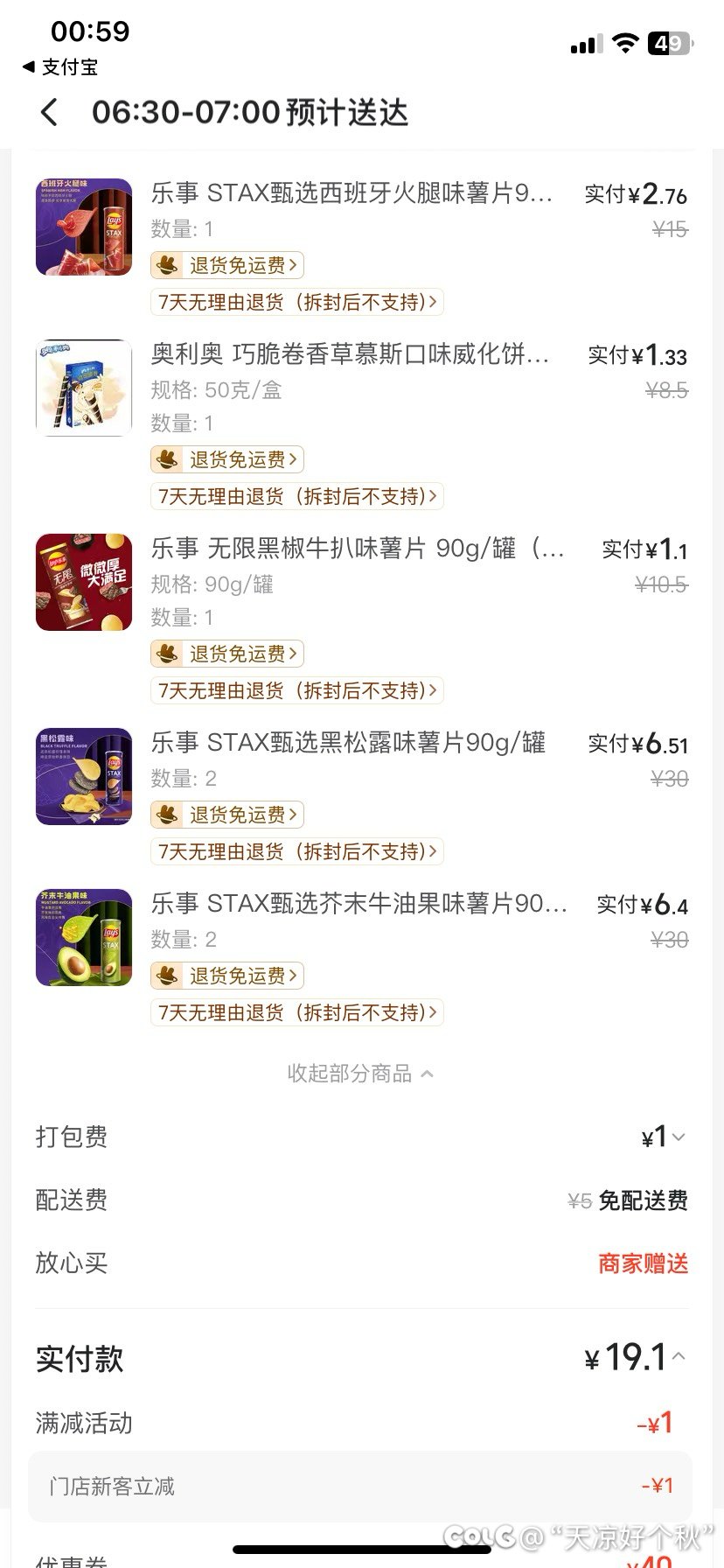The image size is (724, 1568).
Task: Tap 退货免运费 under 芥末牛油果味薯片
Action: [x=227, y=976]
